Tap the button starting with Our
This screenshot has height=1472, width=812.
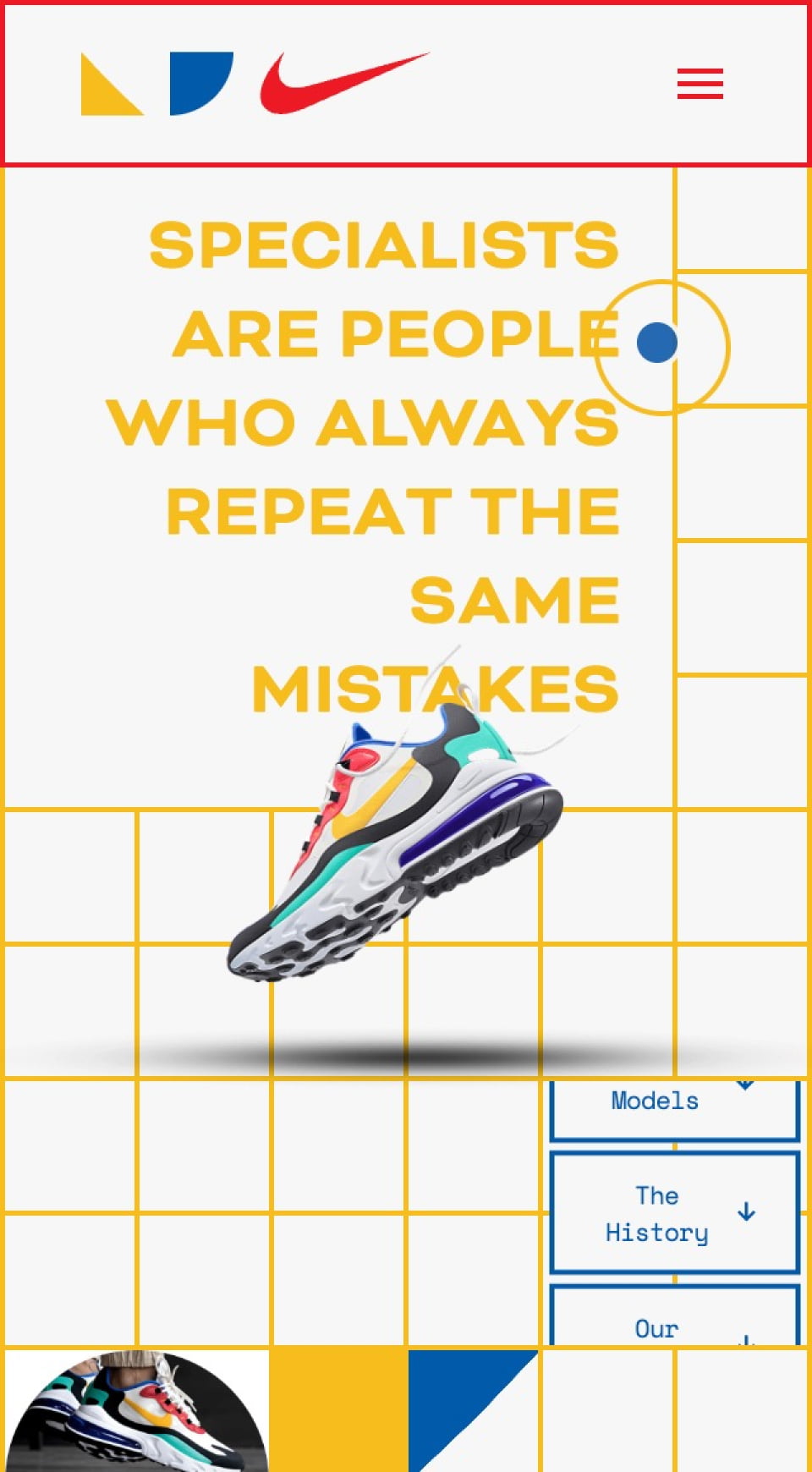(x=673, y=1321)
